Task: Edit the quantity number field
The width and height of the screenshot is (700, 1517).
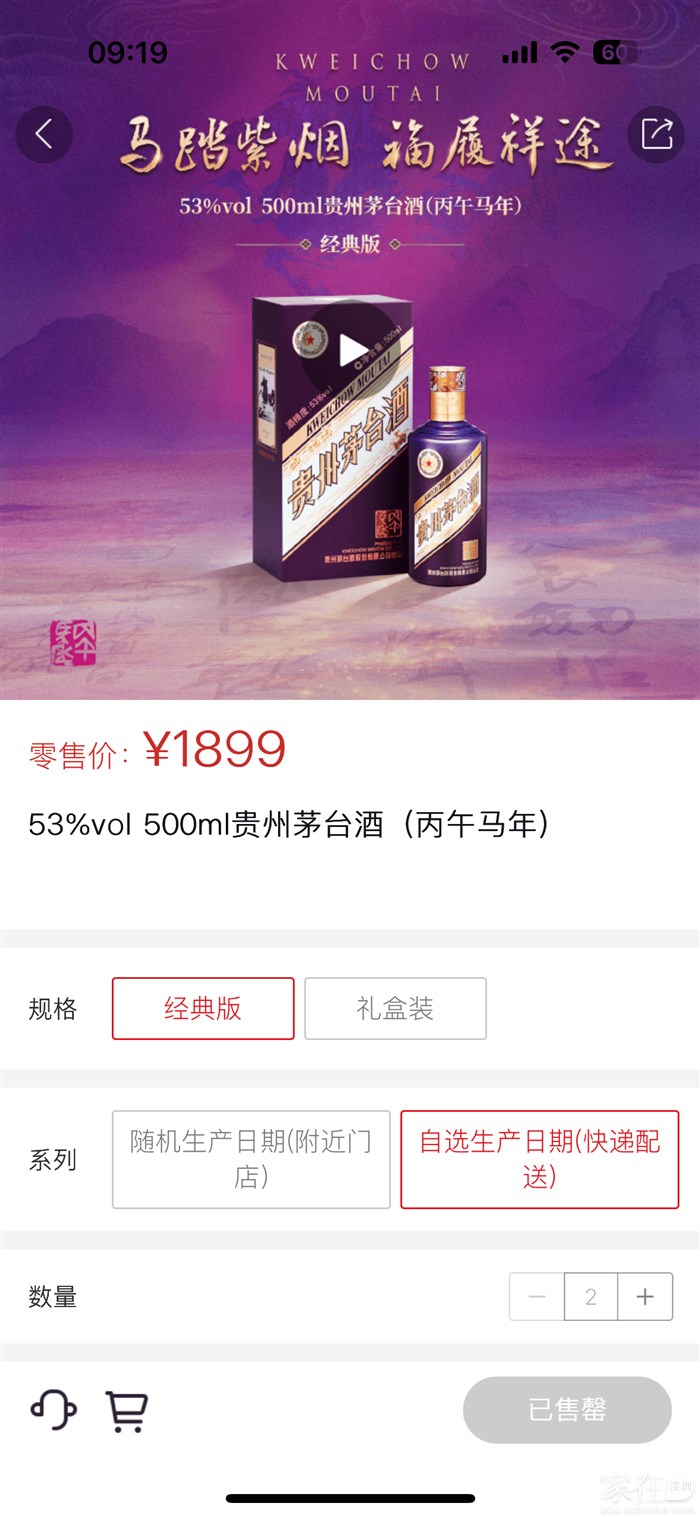Action: coord(591,1297)
